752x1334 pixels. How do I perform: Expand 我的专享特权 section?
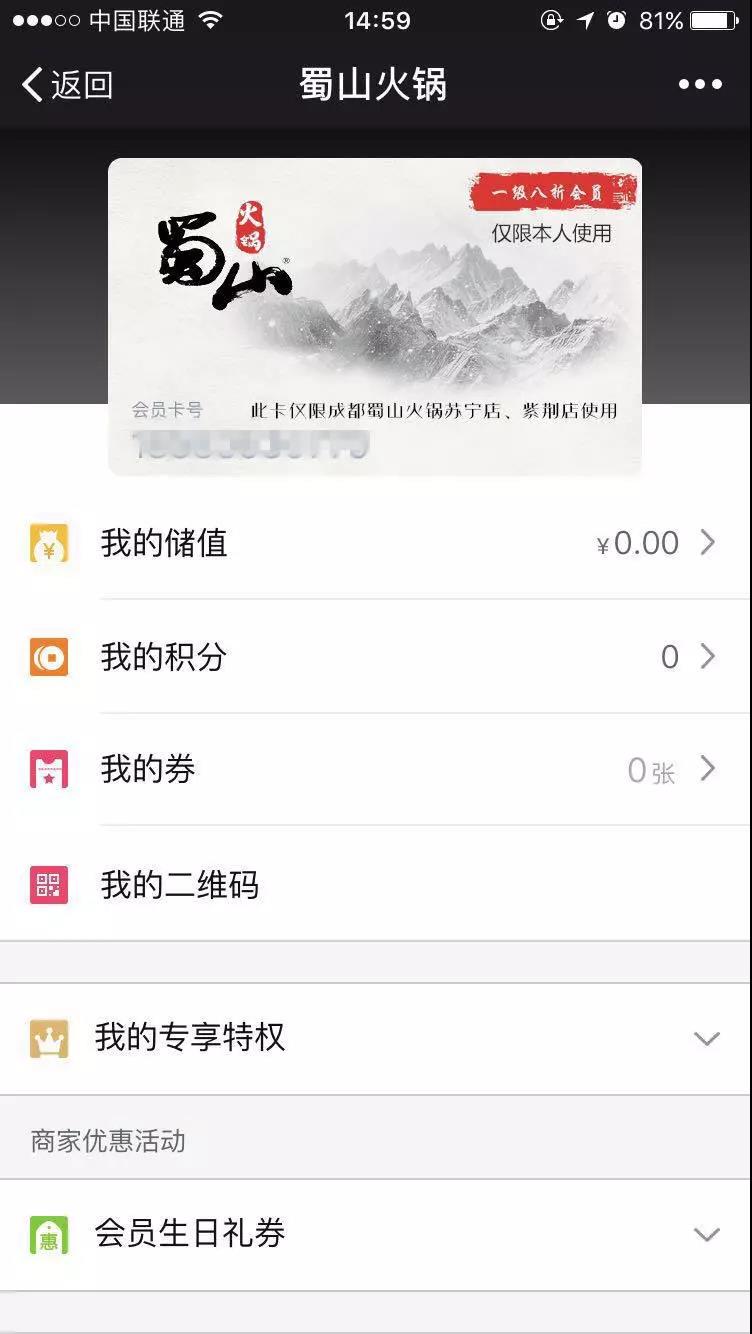pyautogui.click(x=375, y=1038)
